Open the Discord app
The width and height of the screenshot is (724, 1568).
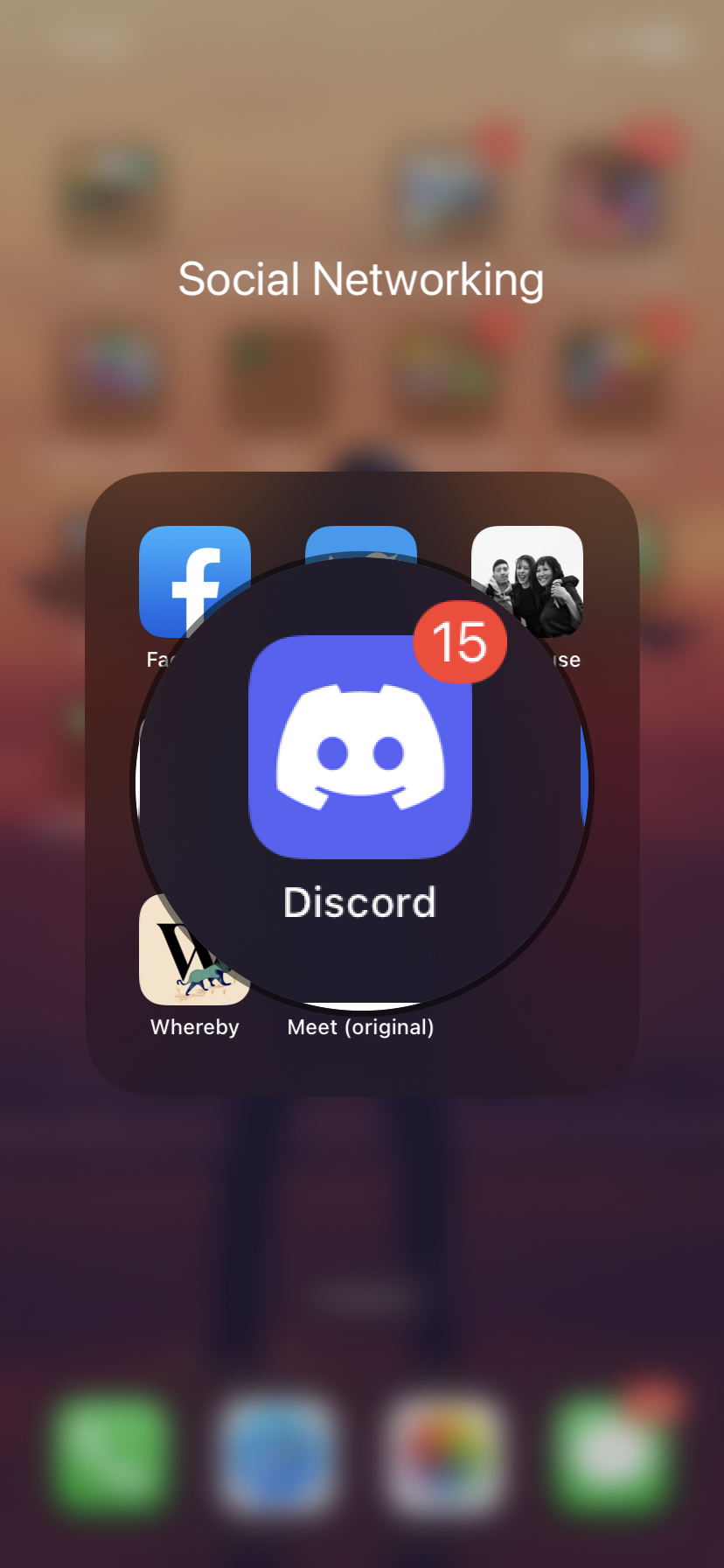[360, 747]
